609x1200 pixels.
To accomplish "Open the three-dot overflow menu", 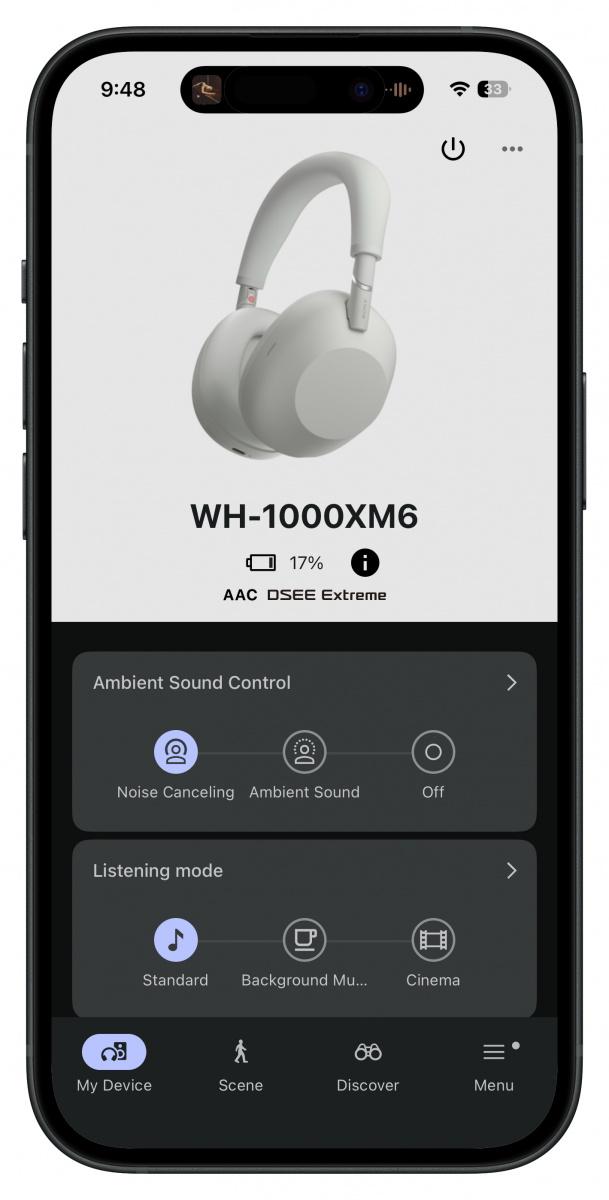I will (512, 149).
